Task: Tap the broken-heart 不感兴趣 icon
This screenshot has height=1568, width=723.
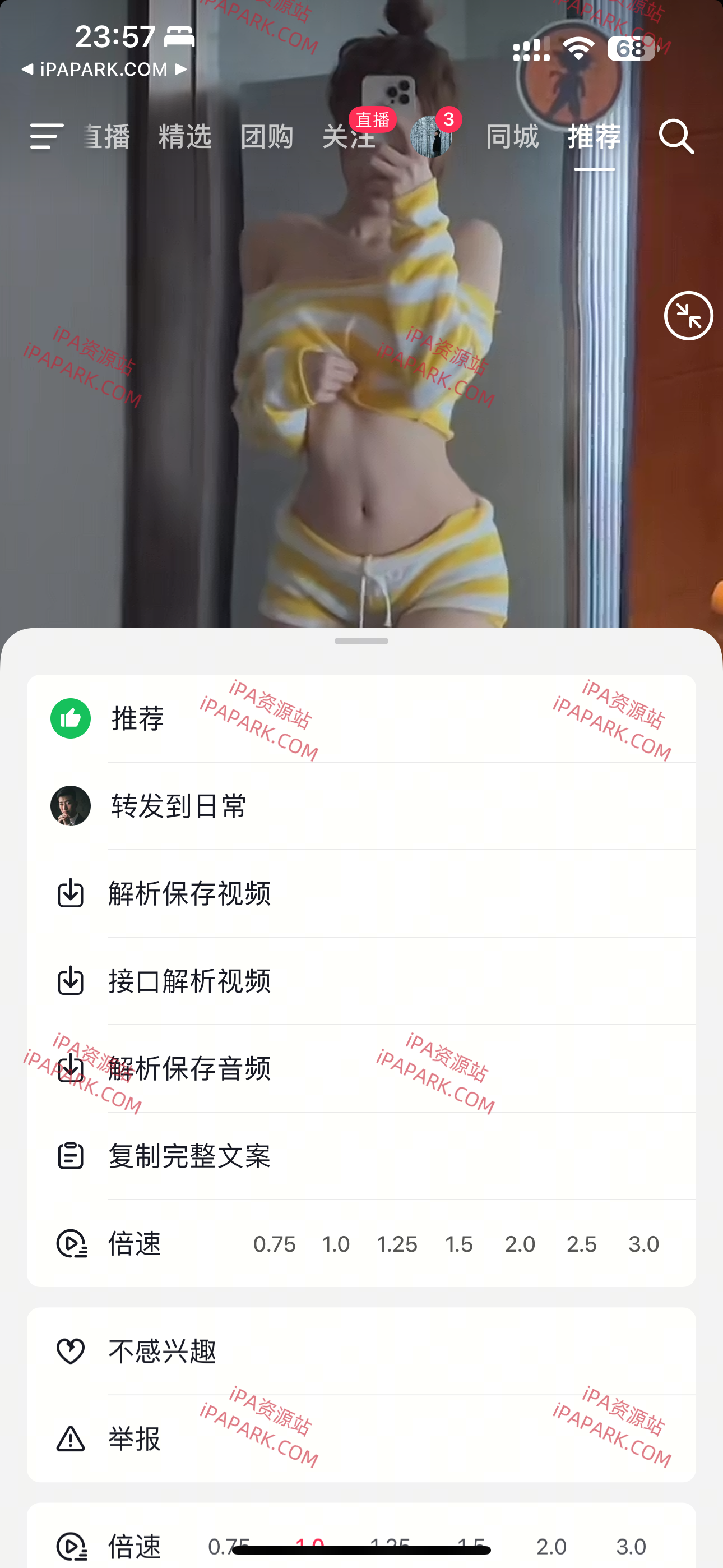Action: click(71, 1352)
